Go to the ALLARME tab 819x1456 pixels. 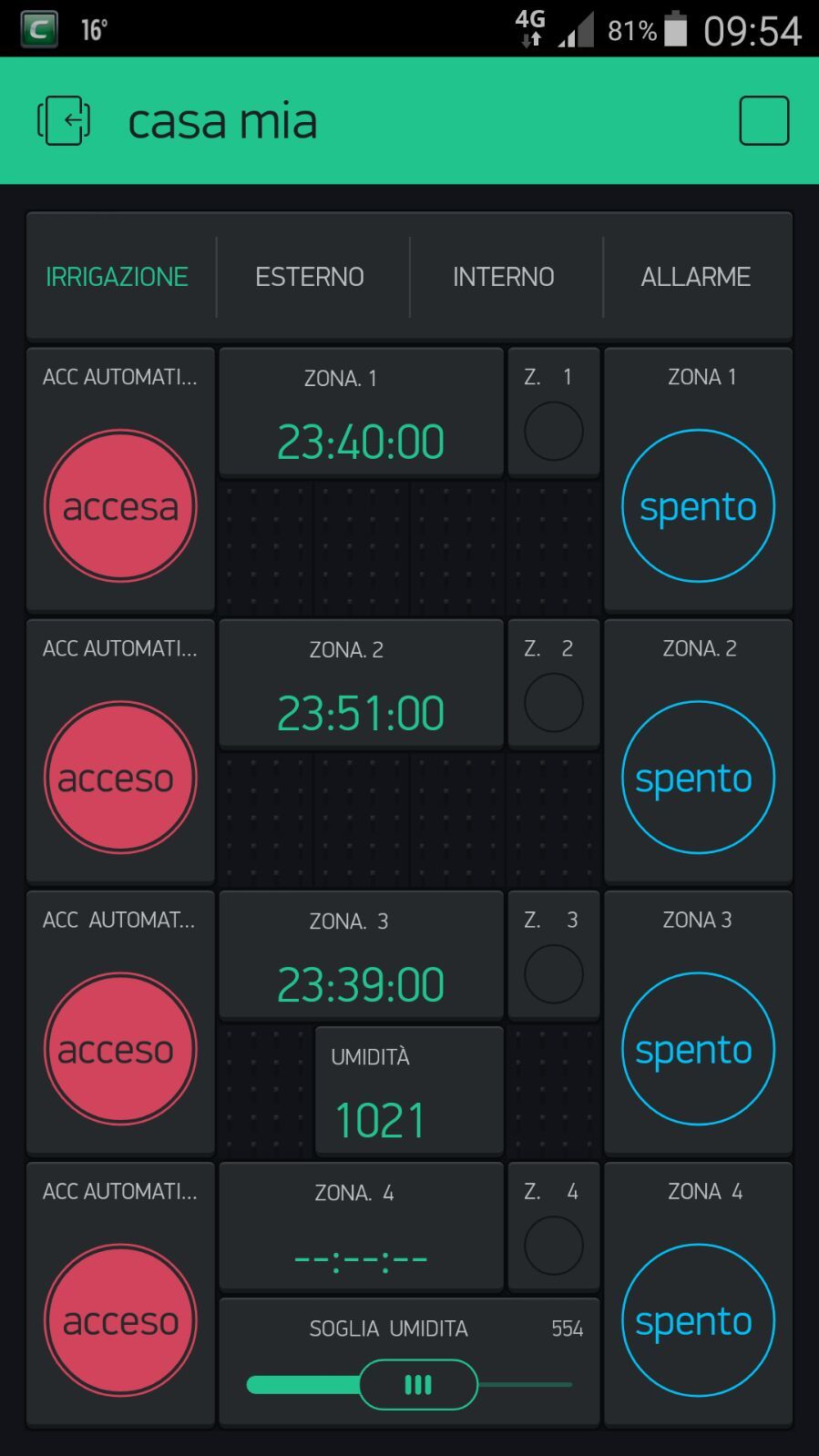[x=695, y=277]
